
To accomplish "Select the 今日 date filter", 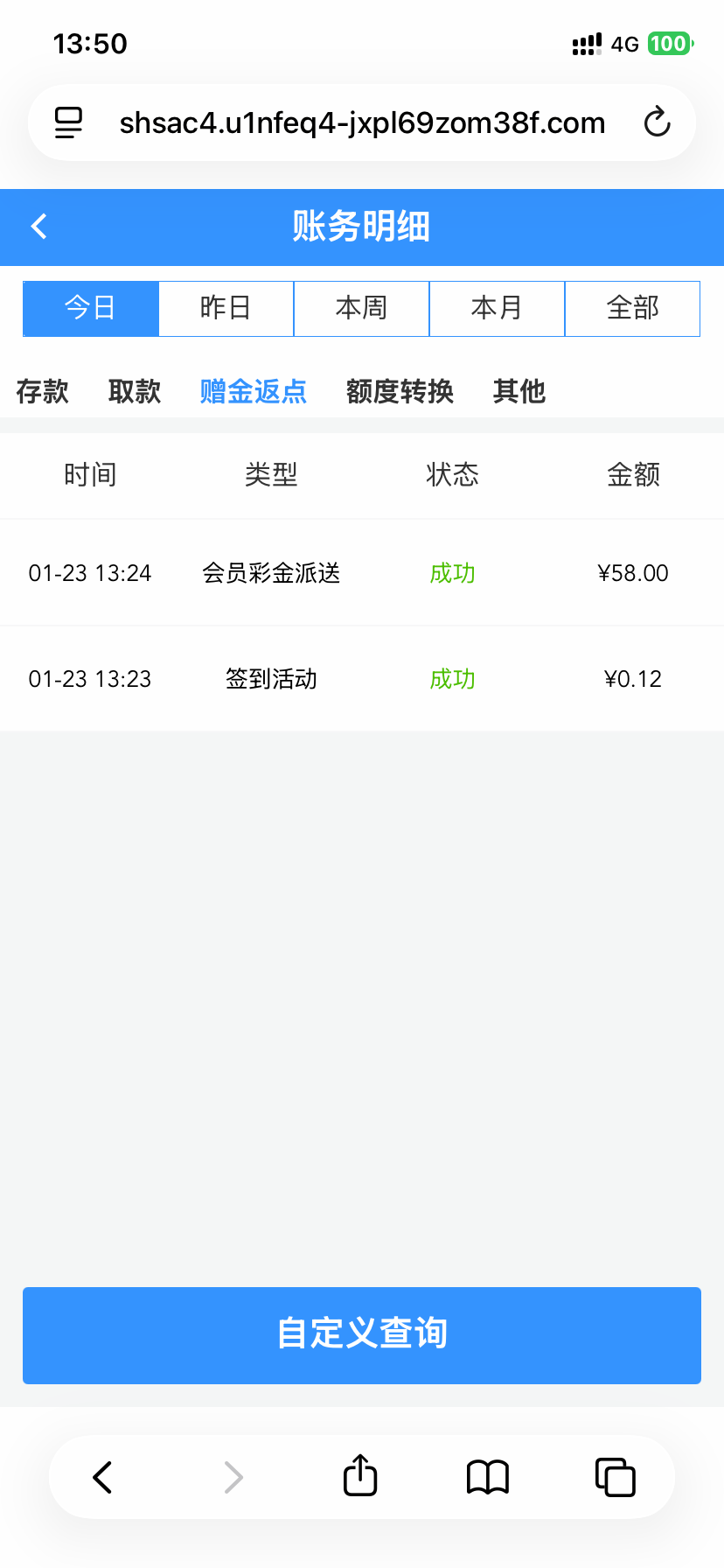I will (91, 308).
